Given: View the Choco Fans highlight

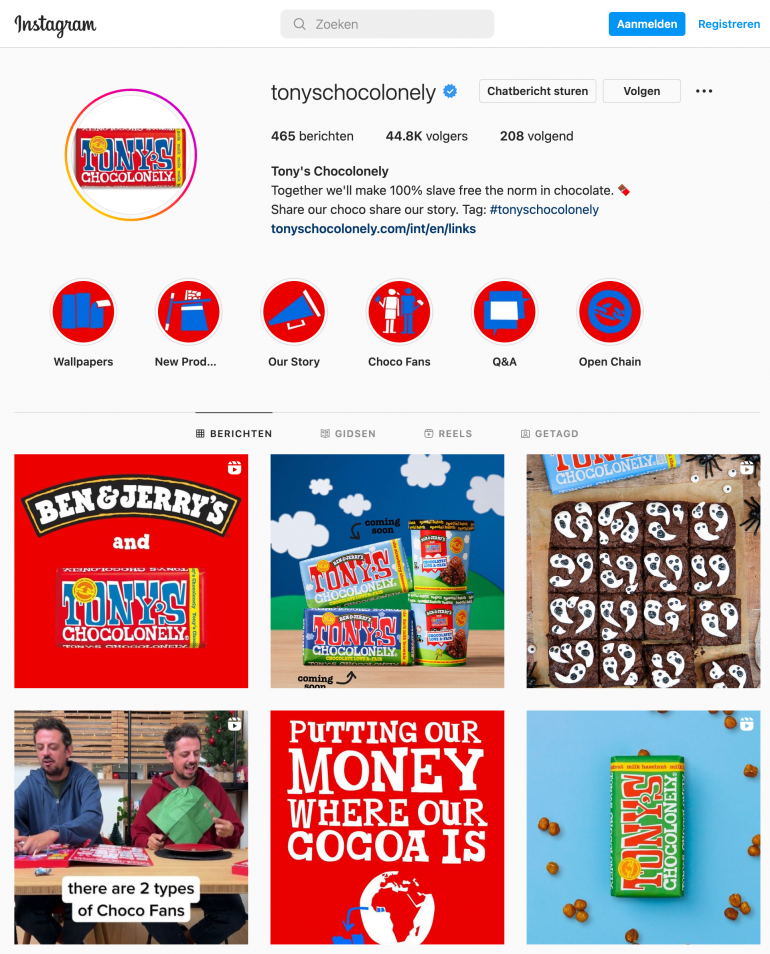Looking at the screenshot, I should coord(399,312).
